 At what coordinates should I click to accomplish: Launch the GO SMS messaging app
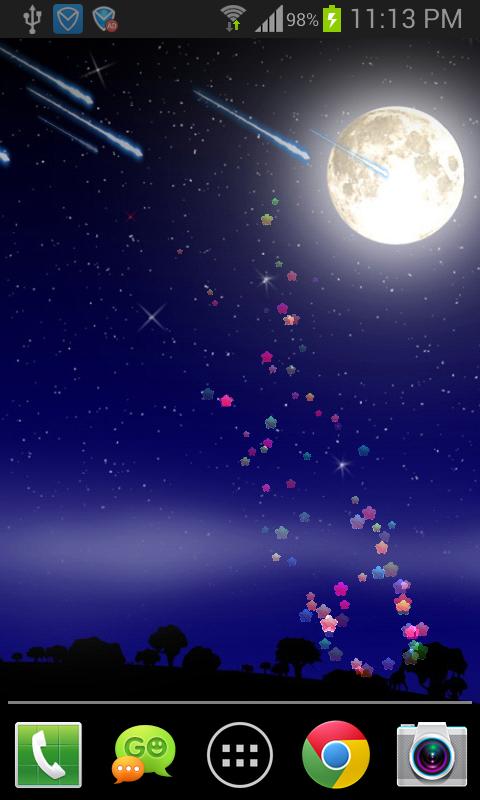click(x=144, y=754)
